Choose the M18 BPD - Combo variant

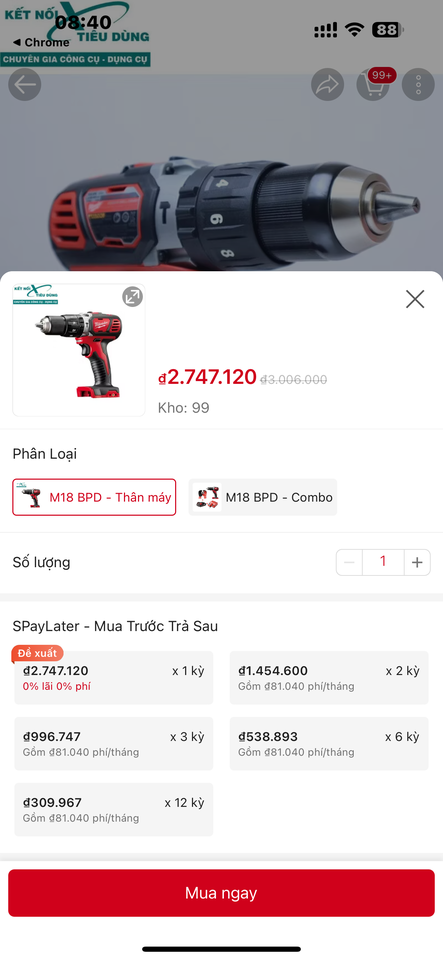(262, 497)
